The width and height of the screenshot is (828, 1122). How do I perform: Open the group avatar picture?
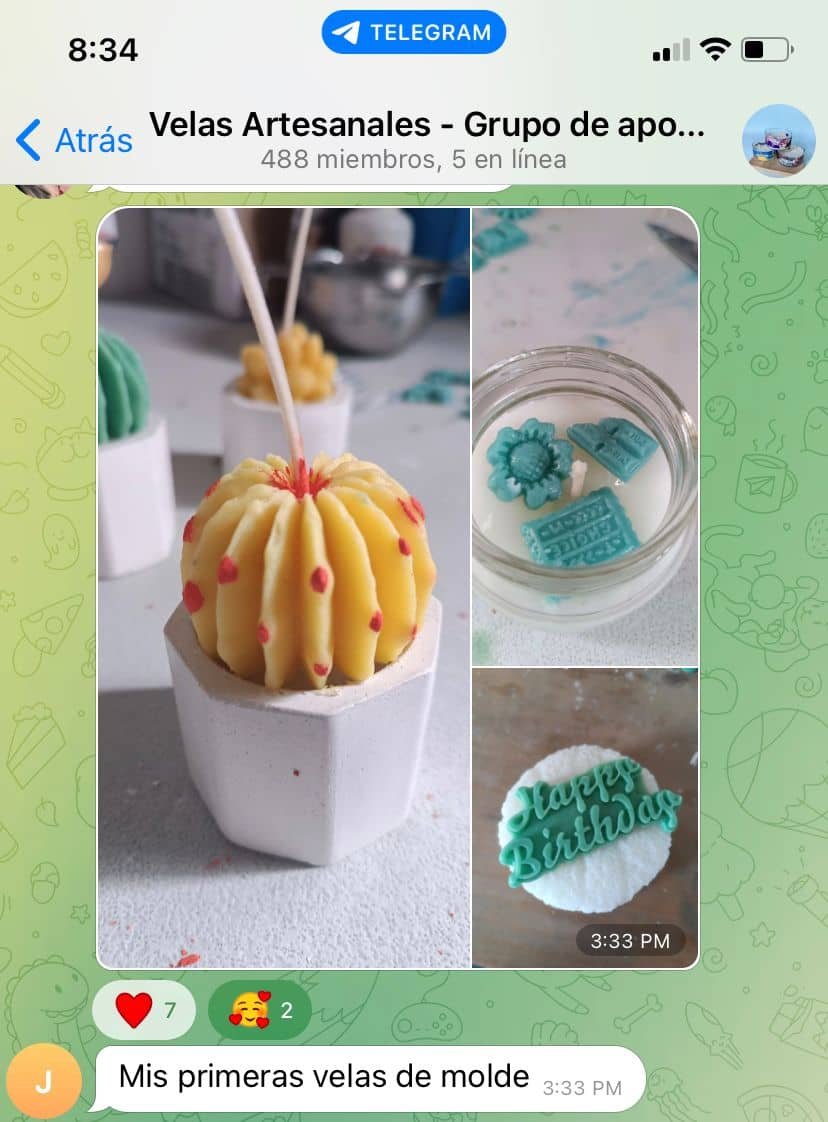(778, 140)
